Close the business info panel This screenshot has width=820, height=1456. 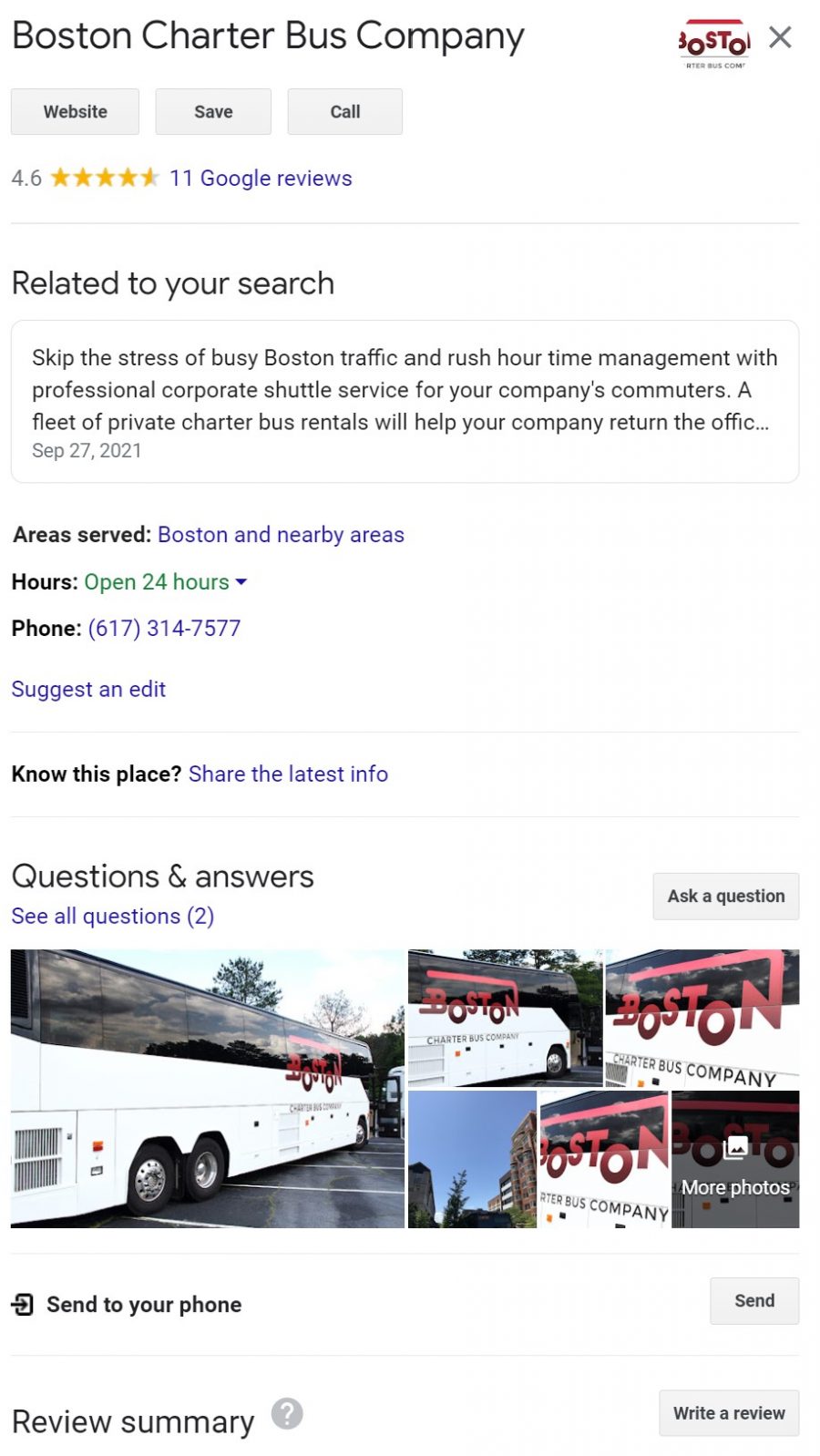click(x=780, y=37)
